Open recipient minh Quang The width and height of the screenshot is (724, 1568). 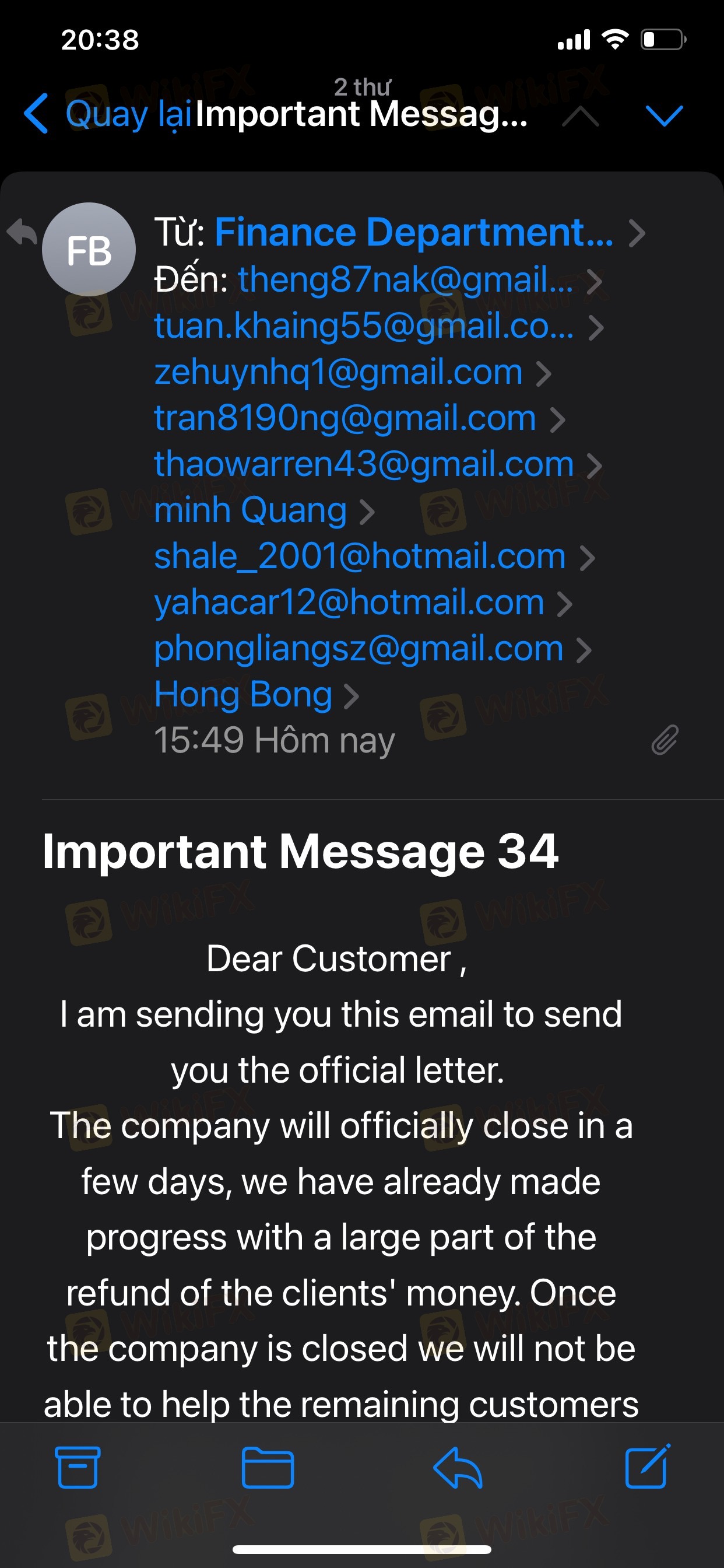point(250,510)
